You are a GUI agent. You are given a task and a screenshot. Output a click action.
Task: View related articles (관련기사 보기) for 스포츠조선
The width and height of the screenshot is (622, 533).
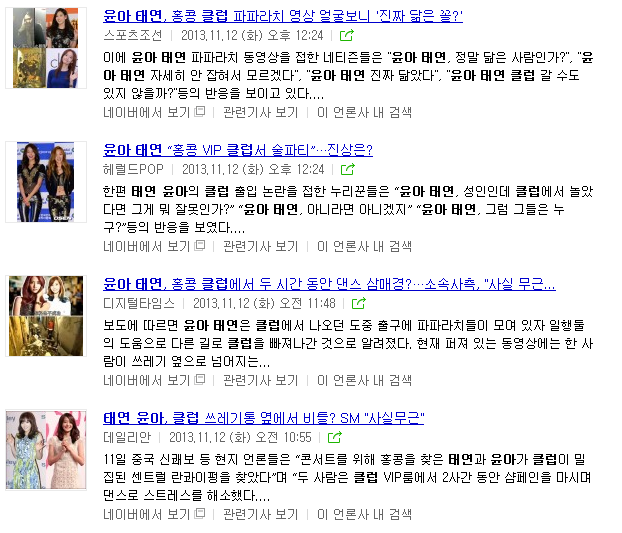(260, 112)
